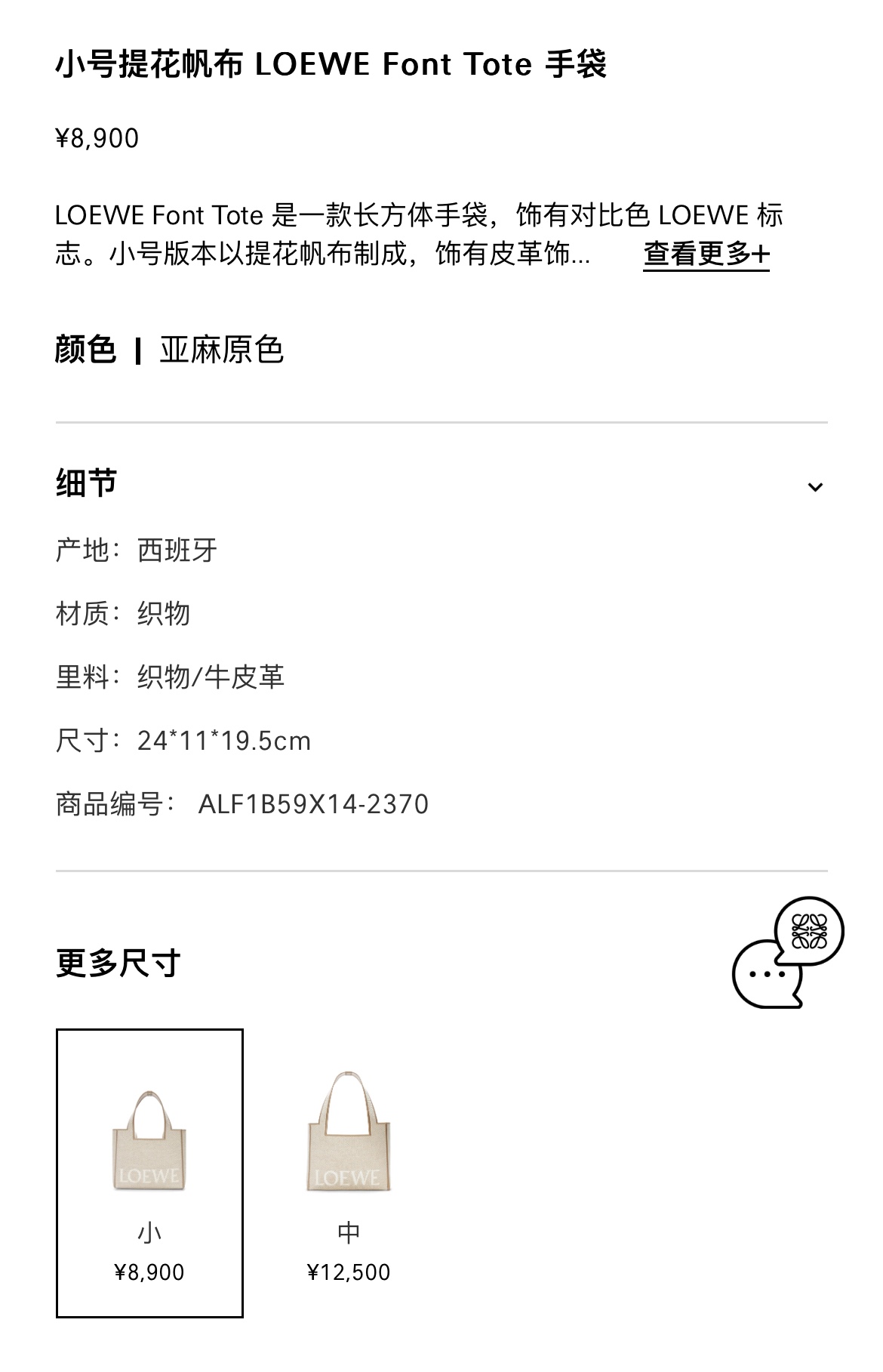
Task: Tap 查看更多+ to expand description
Action: 706,254
